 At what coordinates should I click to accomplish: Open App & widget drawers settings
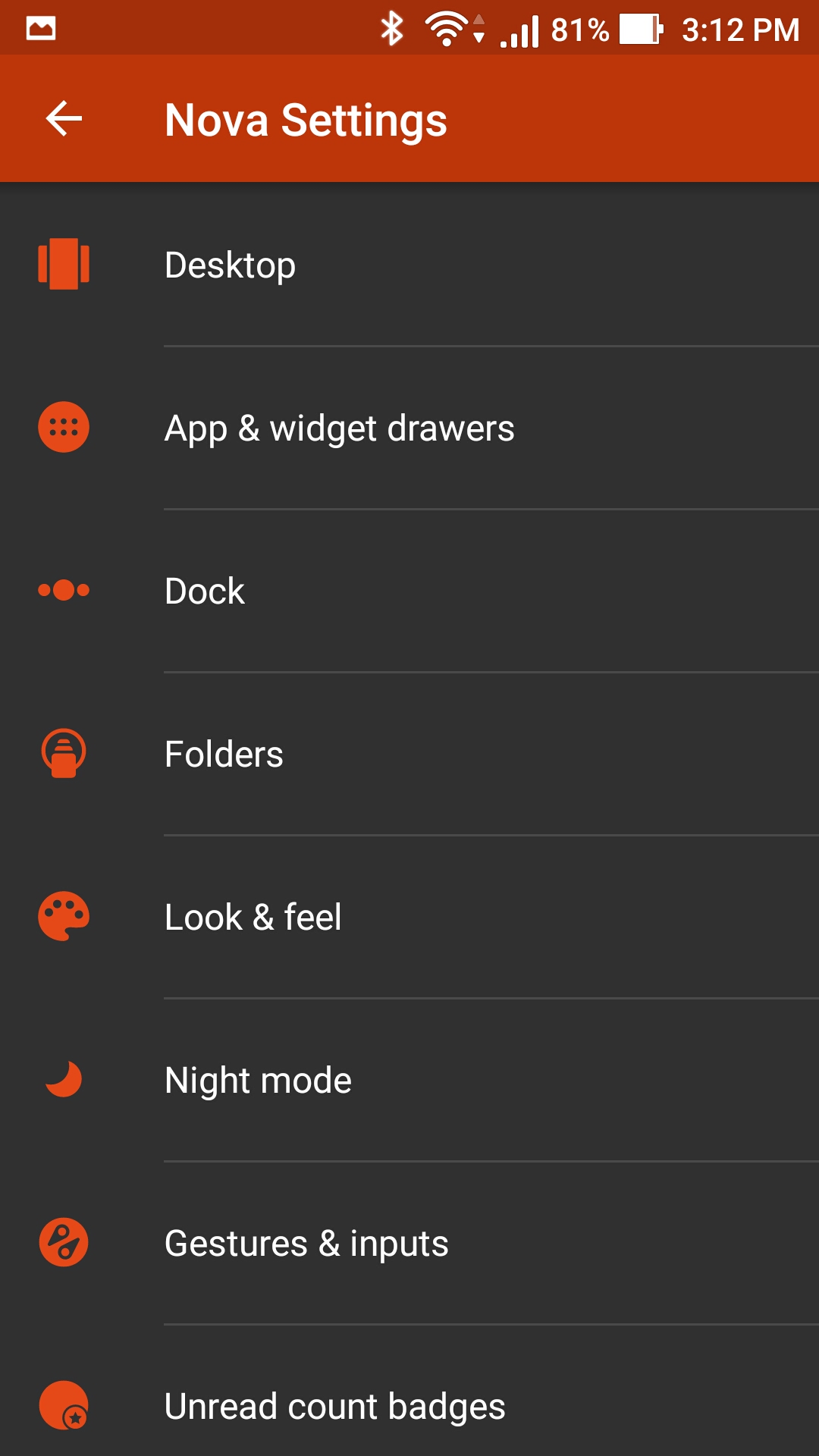tap(409, 428)
